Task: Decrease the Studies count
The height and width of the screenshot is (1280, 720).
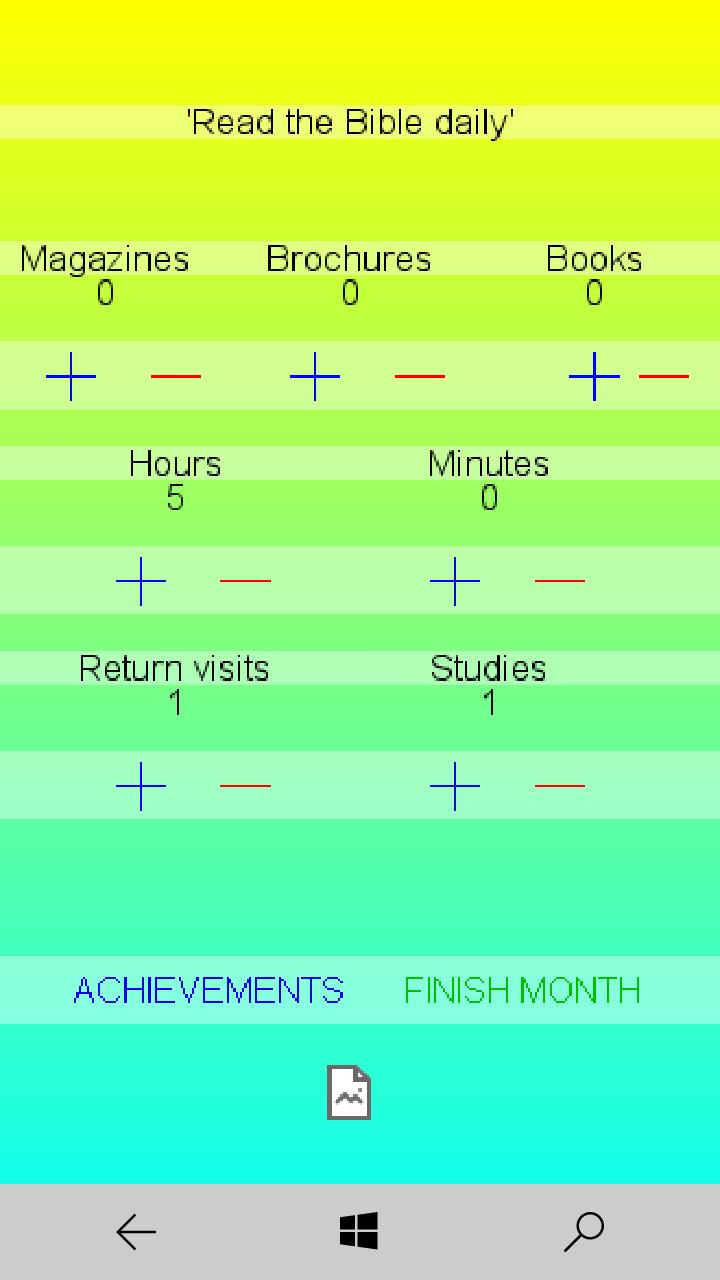Action: 560,786
